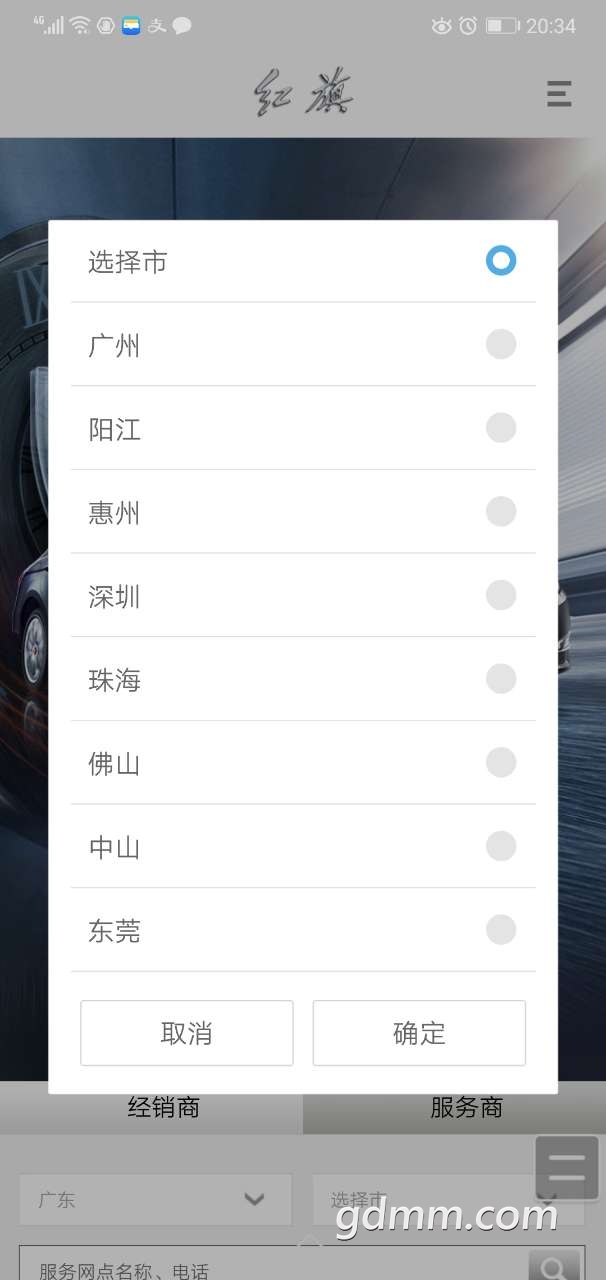This screenshot has height=1280, width=606.
Task: Pick 惠州 in the city list
Action: pyautogui.click(x=302, y=513)
